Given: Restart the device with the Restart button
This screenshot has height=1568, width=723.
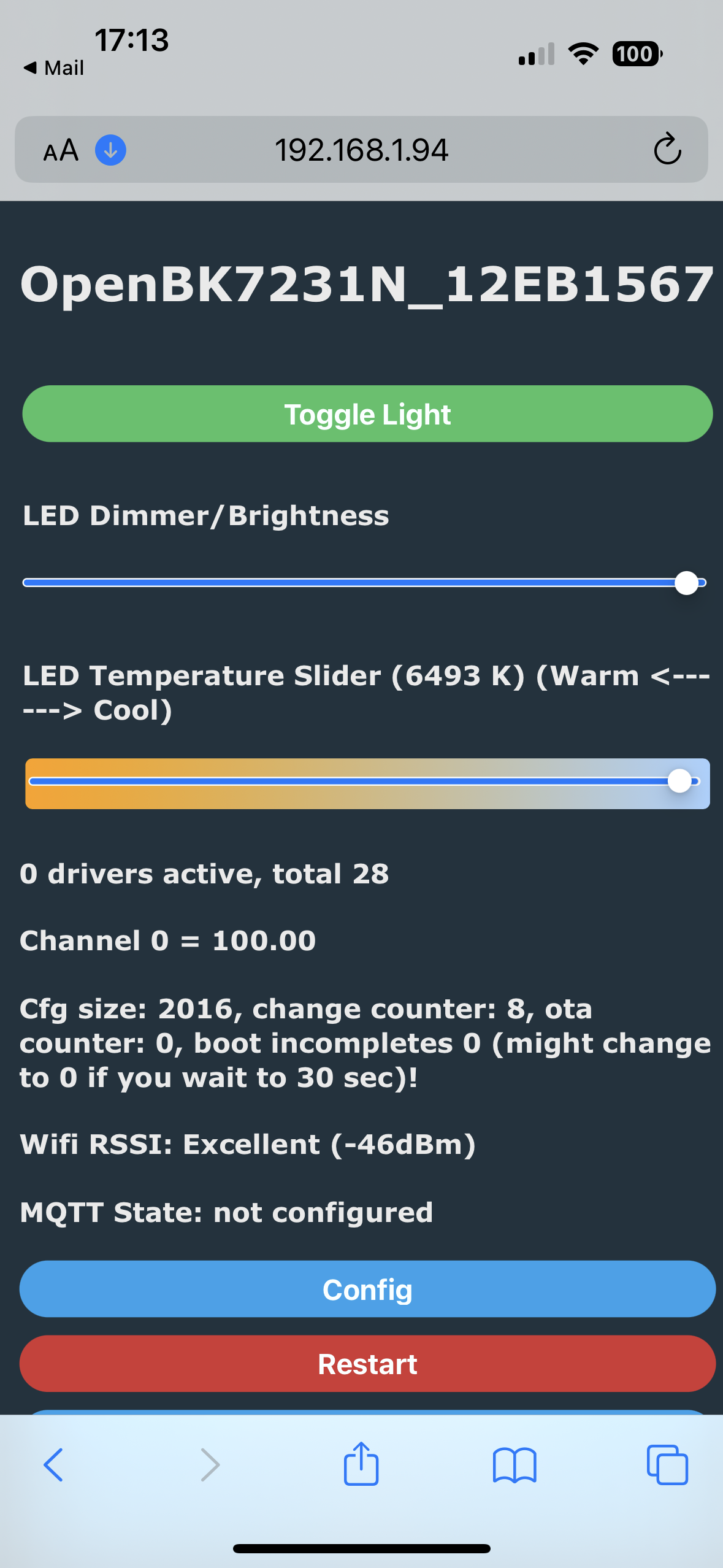Looking at the screenshot, I should tap(367, 1364).
